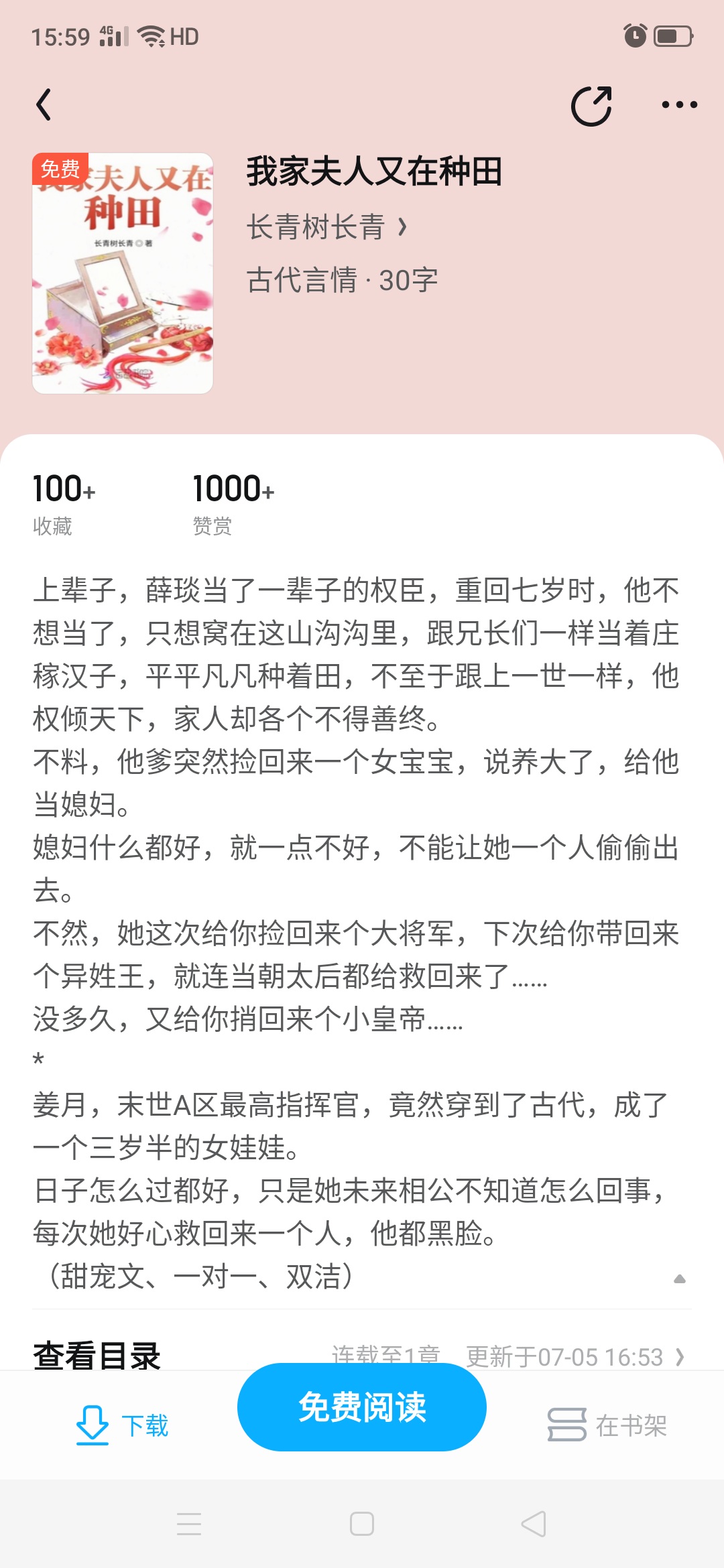The width and height of the screenshot is (724, 1568).
Task: Collapse the book description
Action: [679, 1279]
